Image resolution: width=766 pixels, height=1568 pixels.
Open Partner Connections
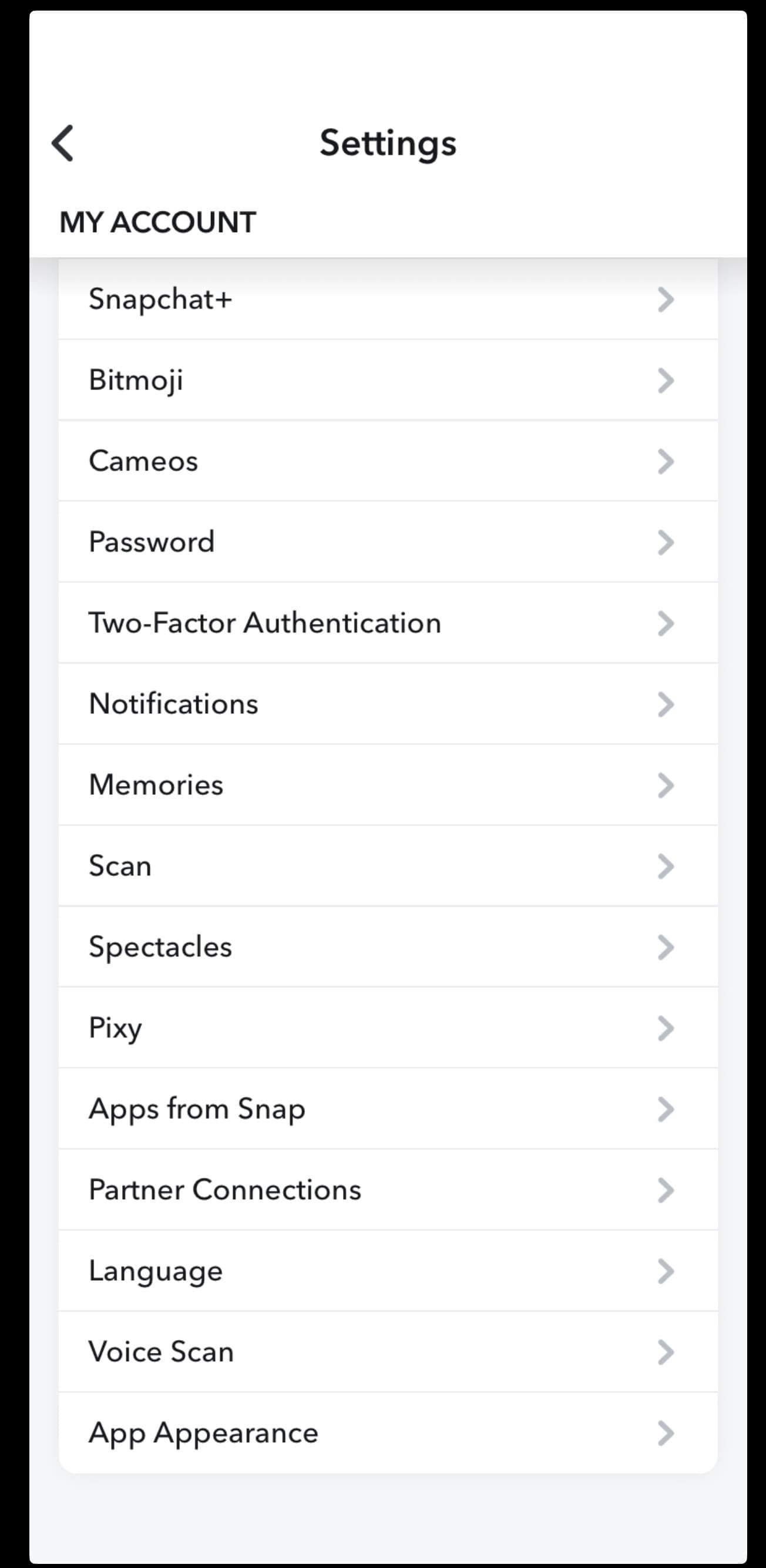click(388, 1190)
